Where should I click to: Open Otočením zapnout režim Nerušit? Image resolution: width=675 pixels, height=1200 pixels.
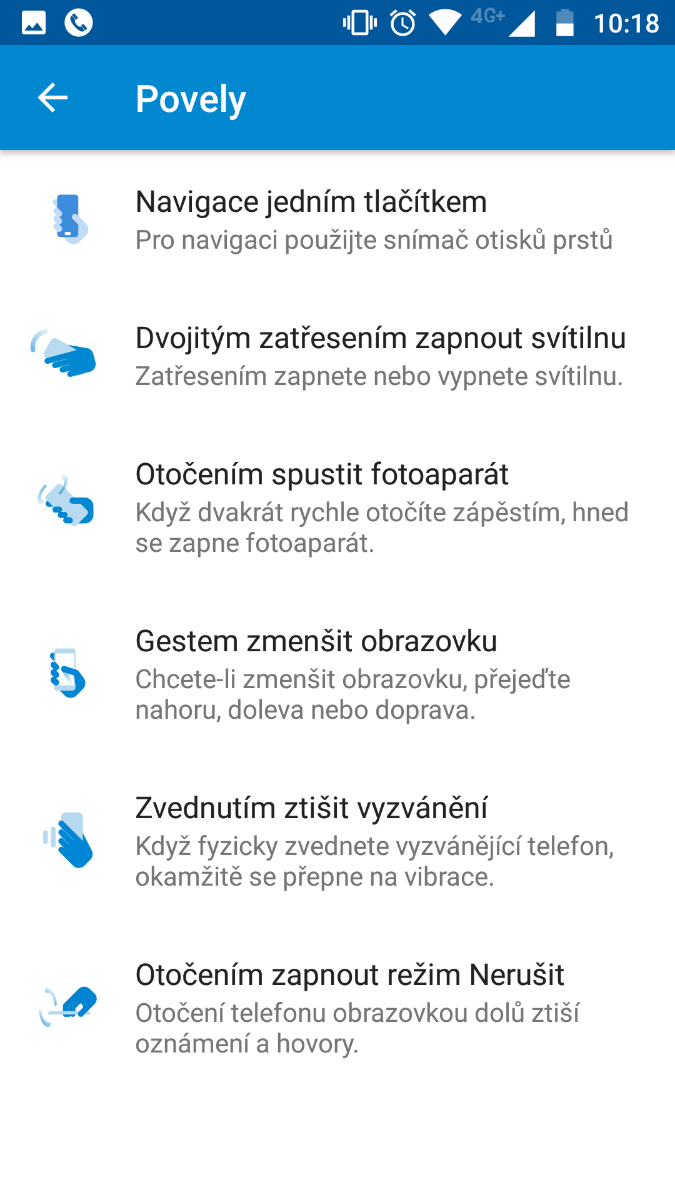tap(337, 1007)
